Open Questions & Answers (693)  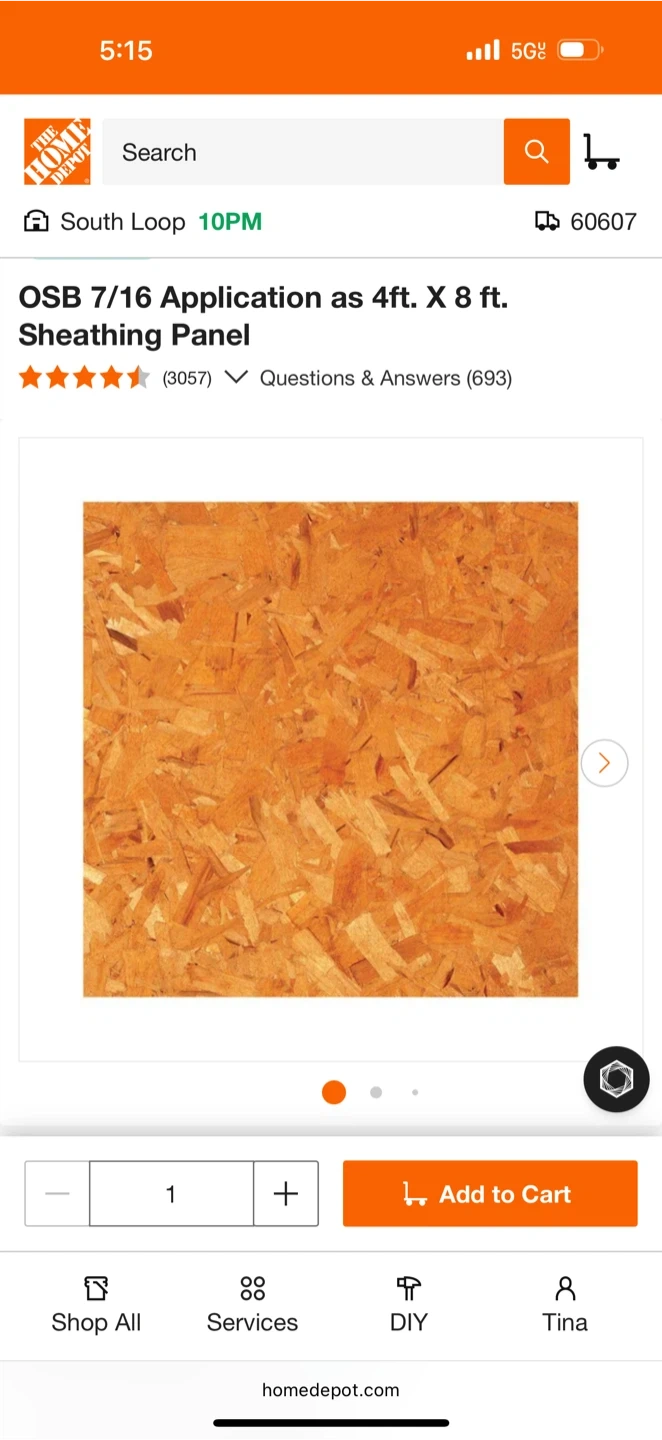tap(386, 378)
